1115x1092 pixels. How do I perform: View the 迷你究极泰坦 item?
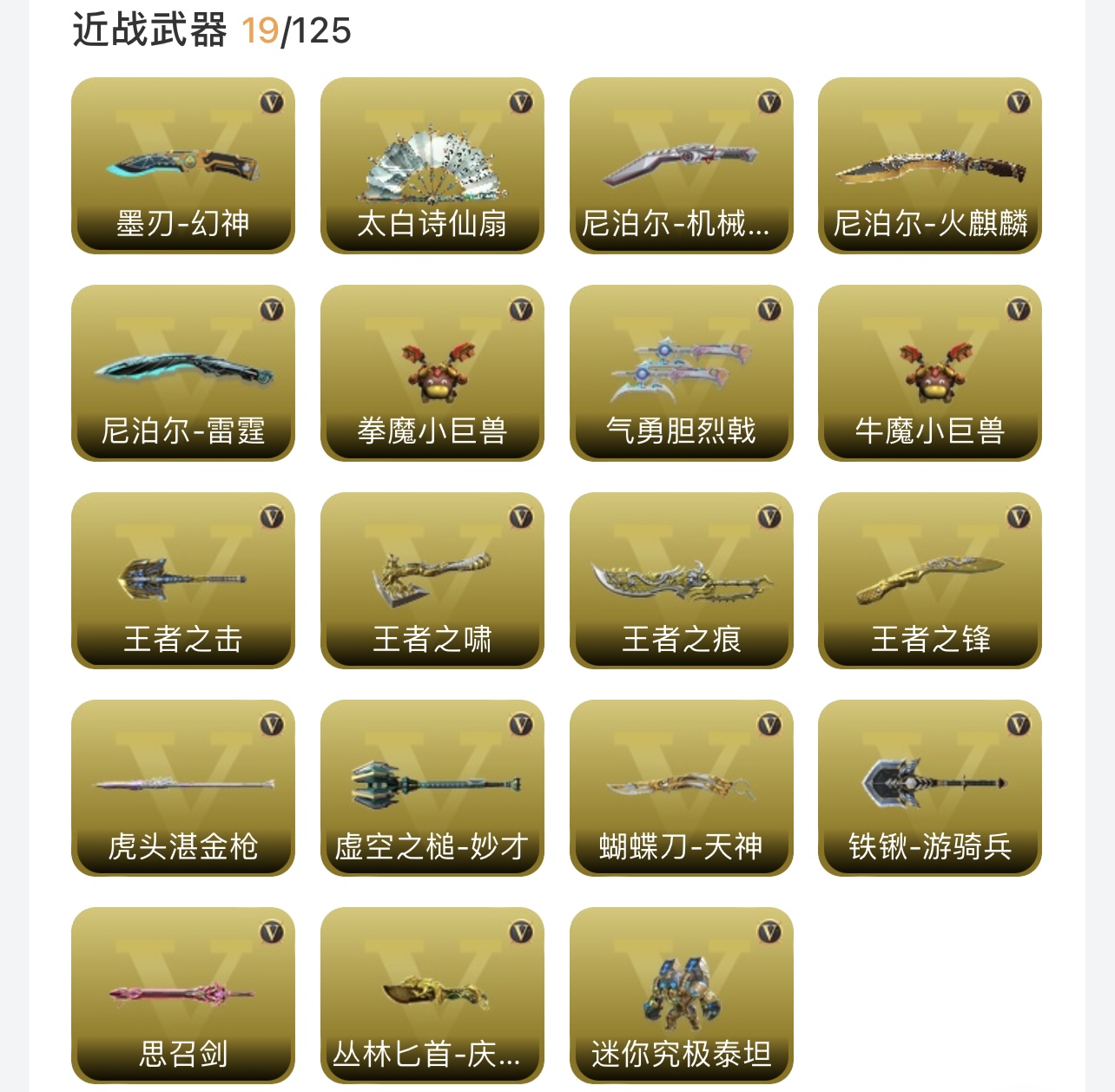click(682, 996)
